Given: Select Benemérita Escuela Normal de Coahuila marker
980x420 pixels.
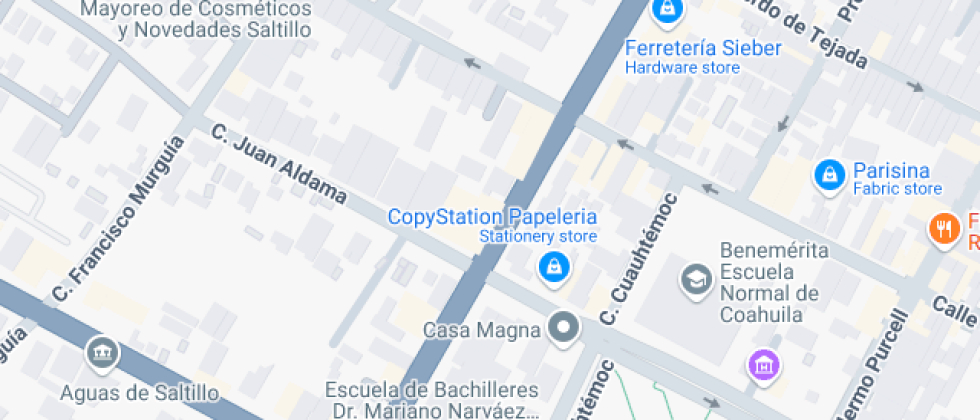Looking at the screenshot, I should pos(694,279).
